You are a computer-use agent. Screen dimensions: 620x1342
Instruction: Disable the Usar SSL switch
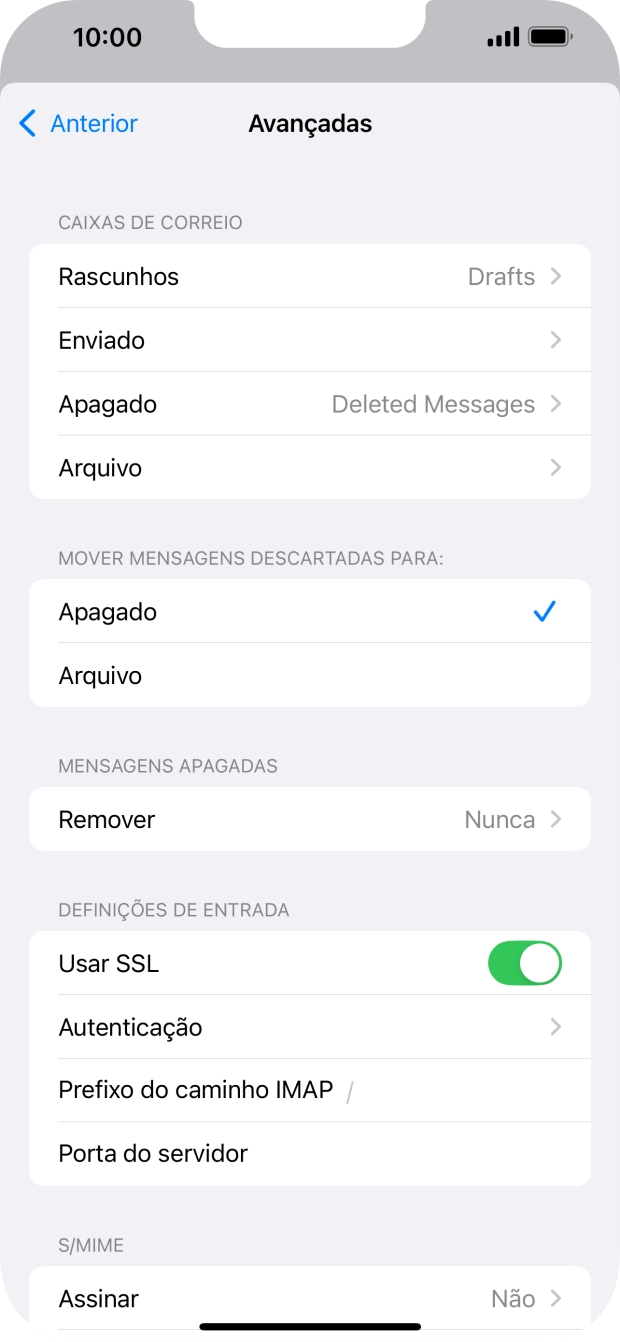(524, 964)
